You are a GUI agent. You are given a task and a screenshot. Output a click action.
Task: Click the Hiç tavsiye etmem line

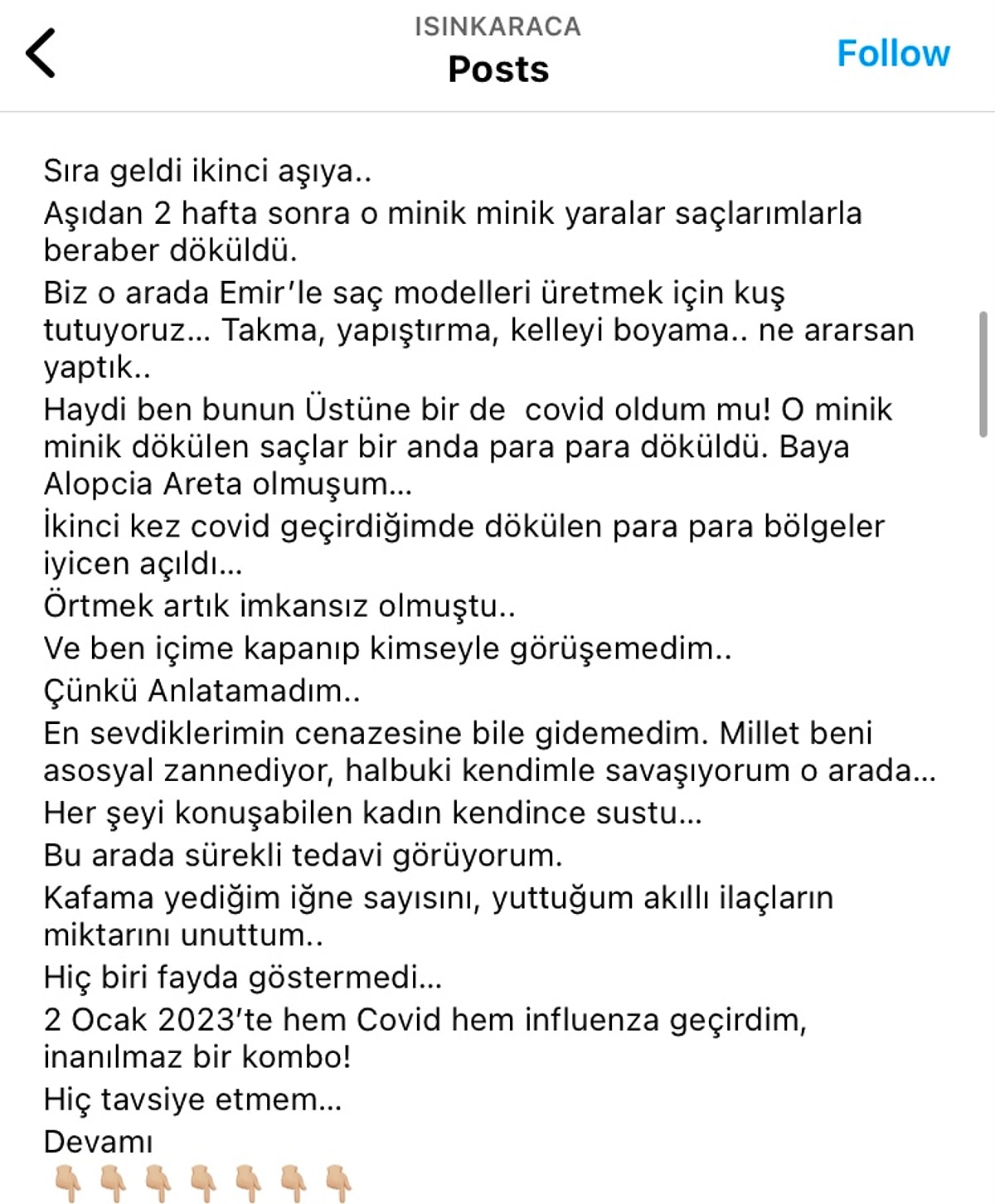(192, 1100)
